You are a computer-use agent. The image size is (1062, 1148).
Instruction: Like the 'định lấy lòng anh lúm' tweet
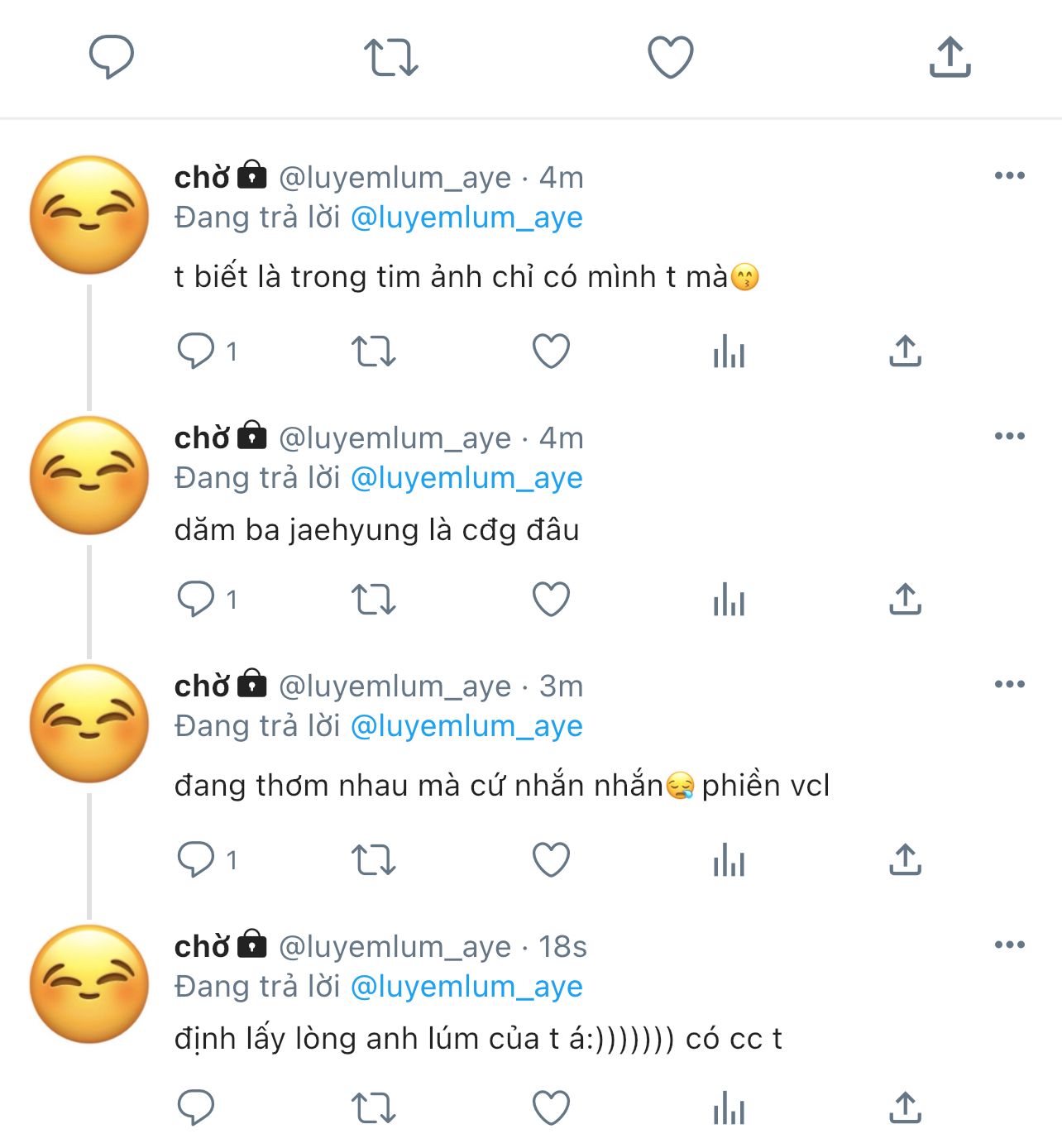pos(551,1108)
